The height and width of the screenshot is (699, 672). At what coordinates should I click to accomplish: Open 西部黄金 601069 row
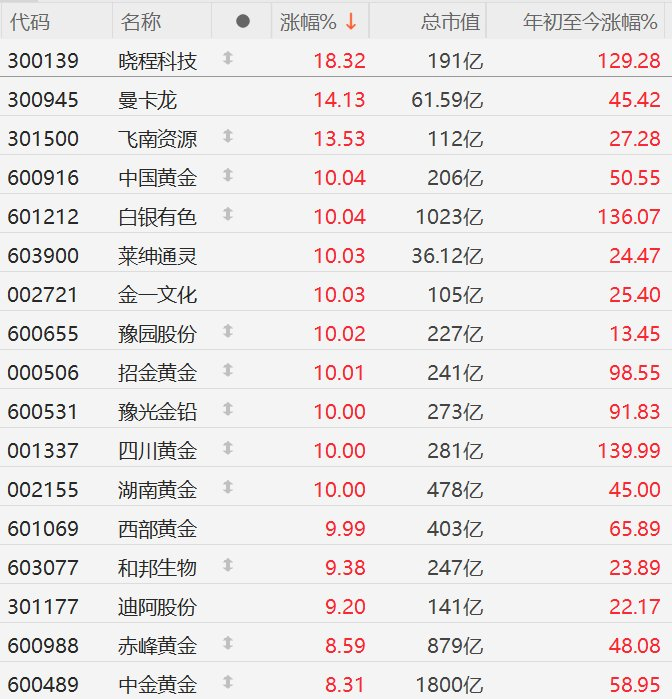tap(157, 529)
